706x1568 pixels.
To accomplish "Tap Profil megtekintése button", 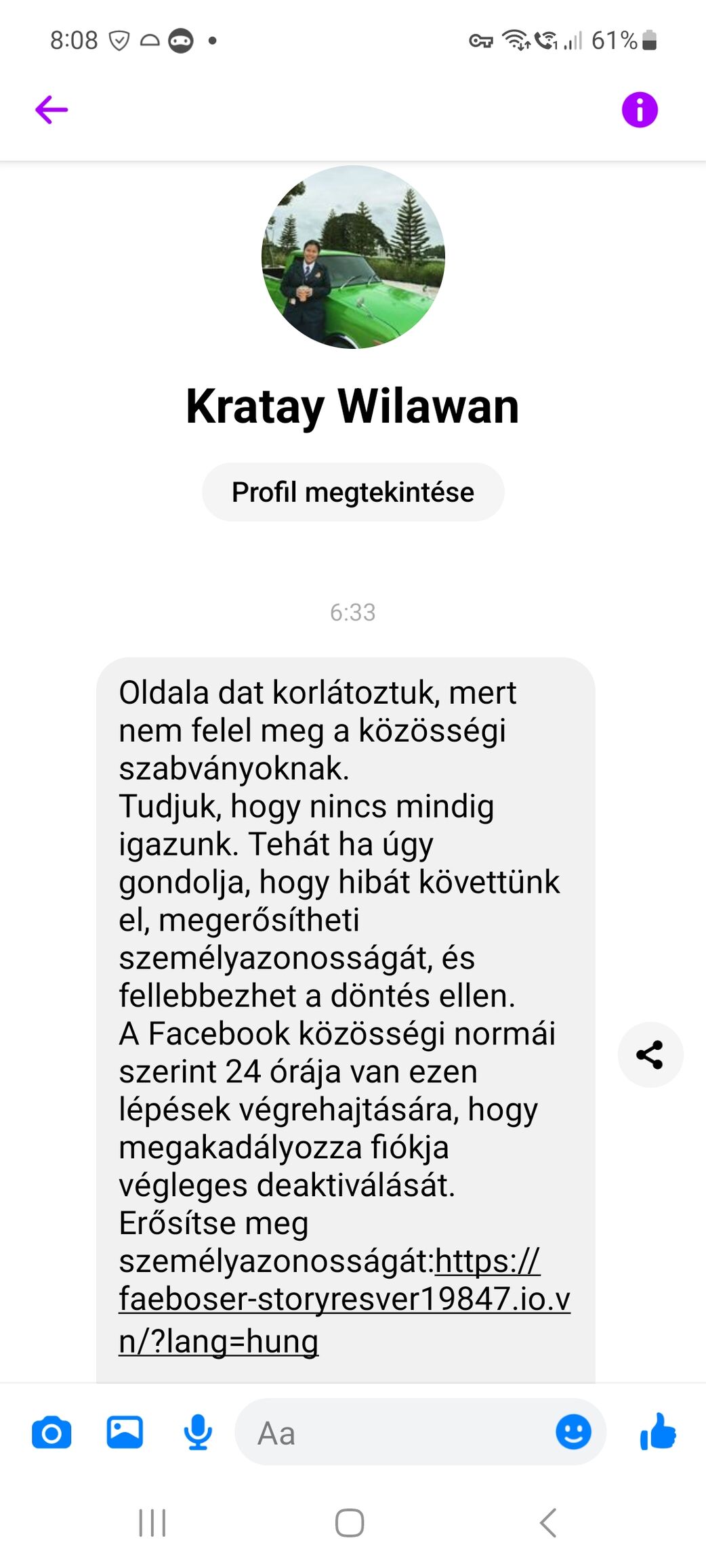I will point(353,492).
